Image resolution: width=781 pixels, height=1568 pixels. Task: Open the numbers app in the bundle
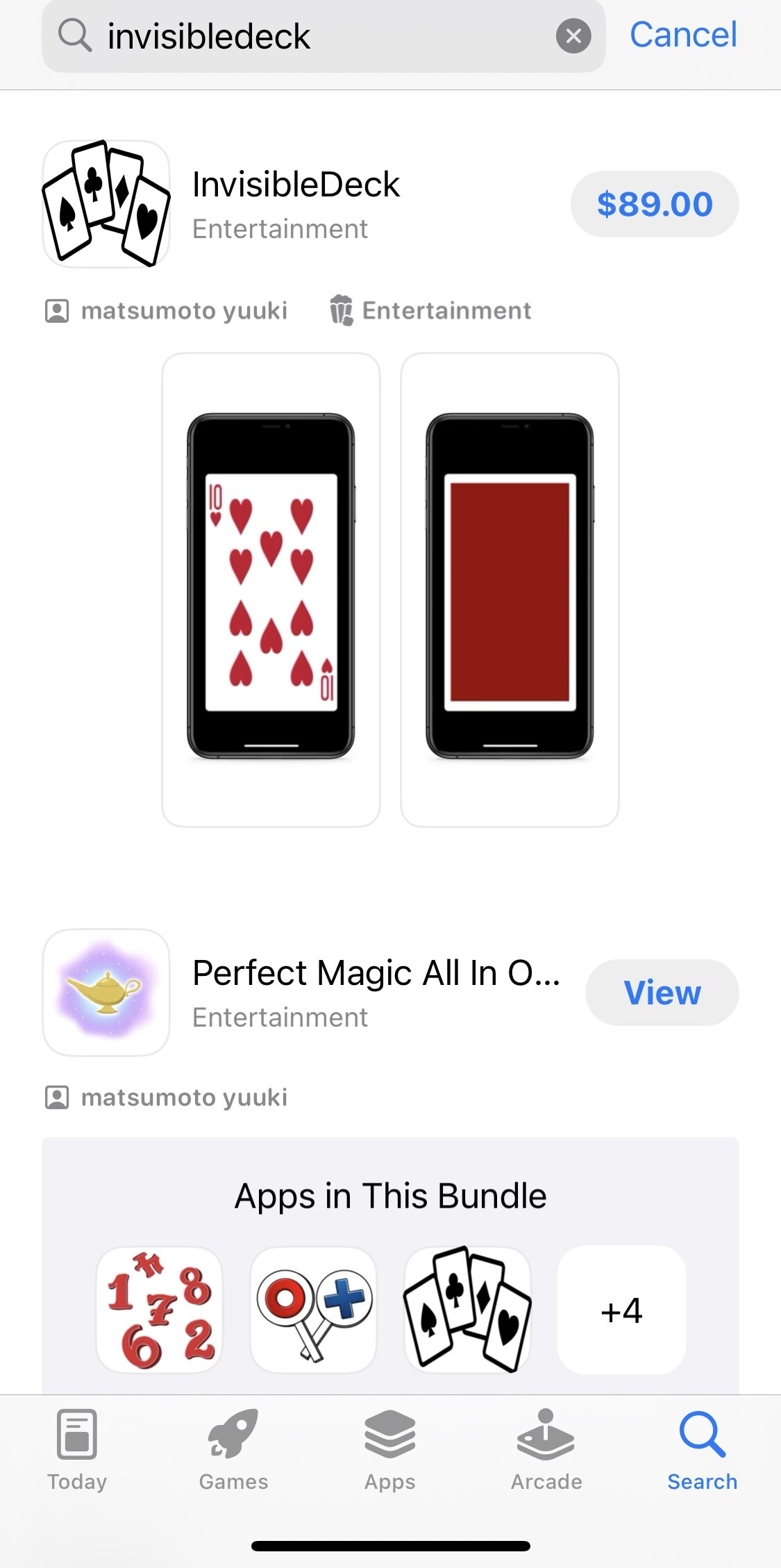tap(160, 1310)
